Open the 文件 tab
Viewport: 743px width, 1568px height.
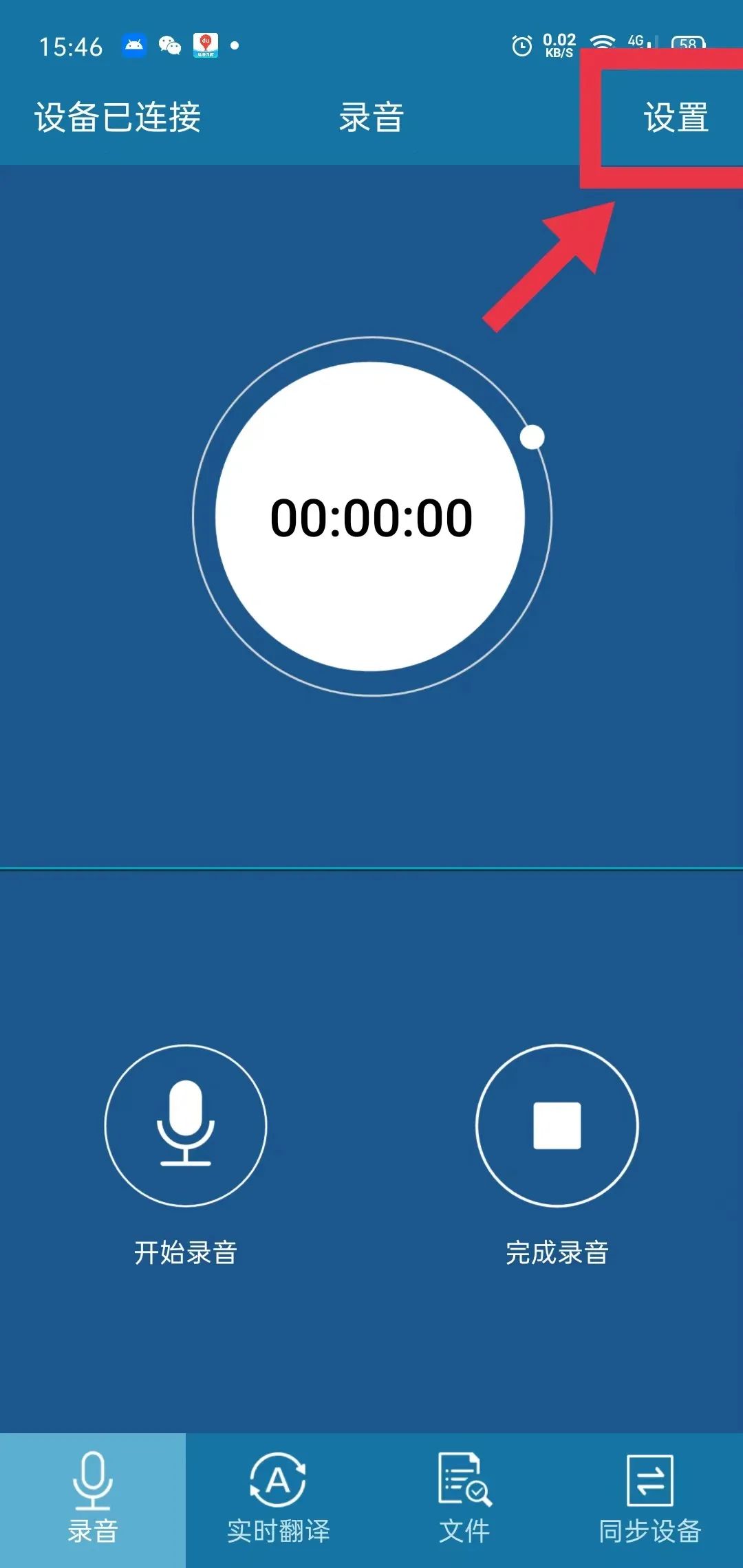tap(464, 1501)
